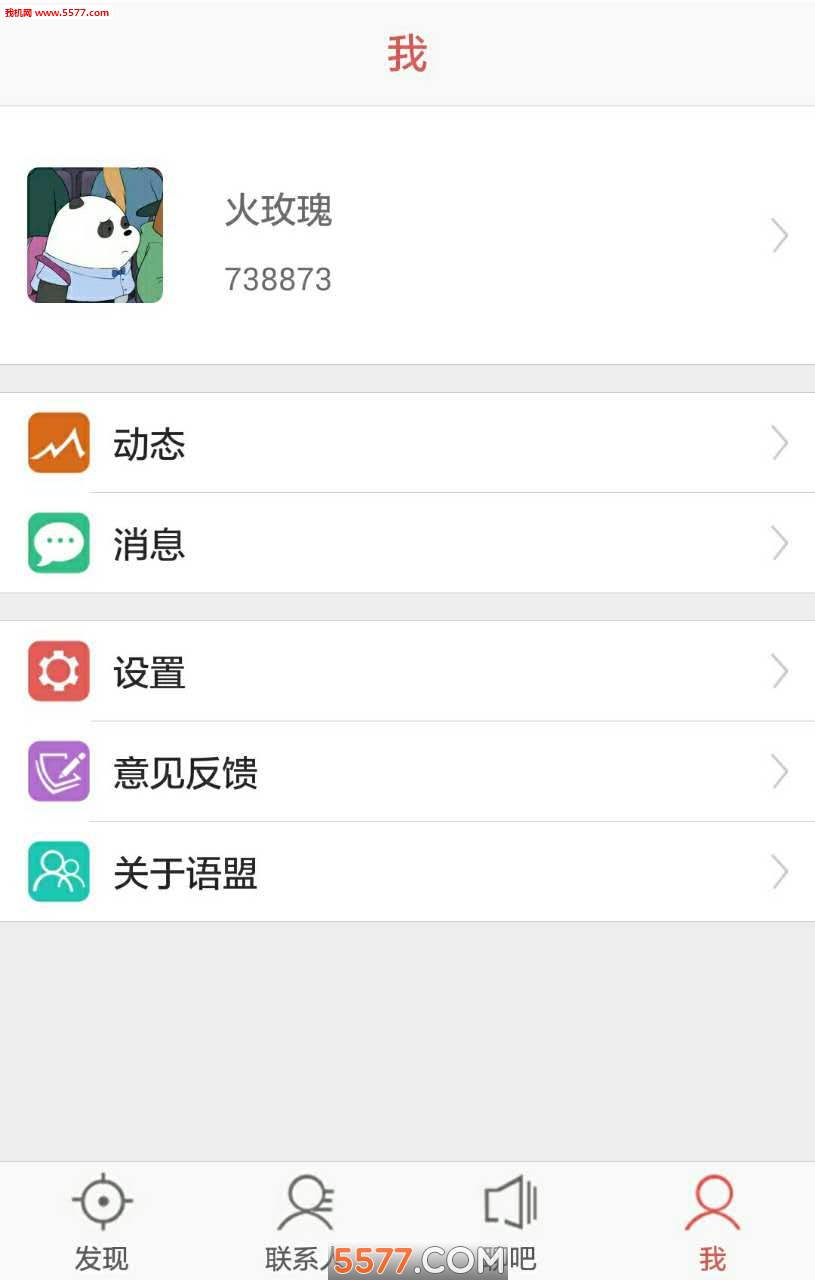Open 设置 settings
The width and height of the screenshot is (815, 1280).
point(407,671)
